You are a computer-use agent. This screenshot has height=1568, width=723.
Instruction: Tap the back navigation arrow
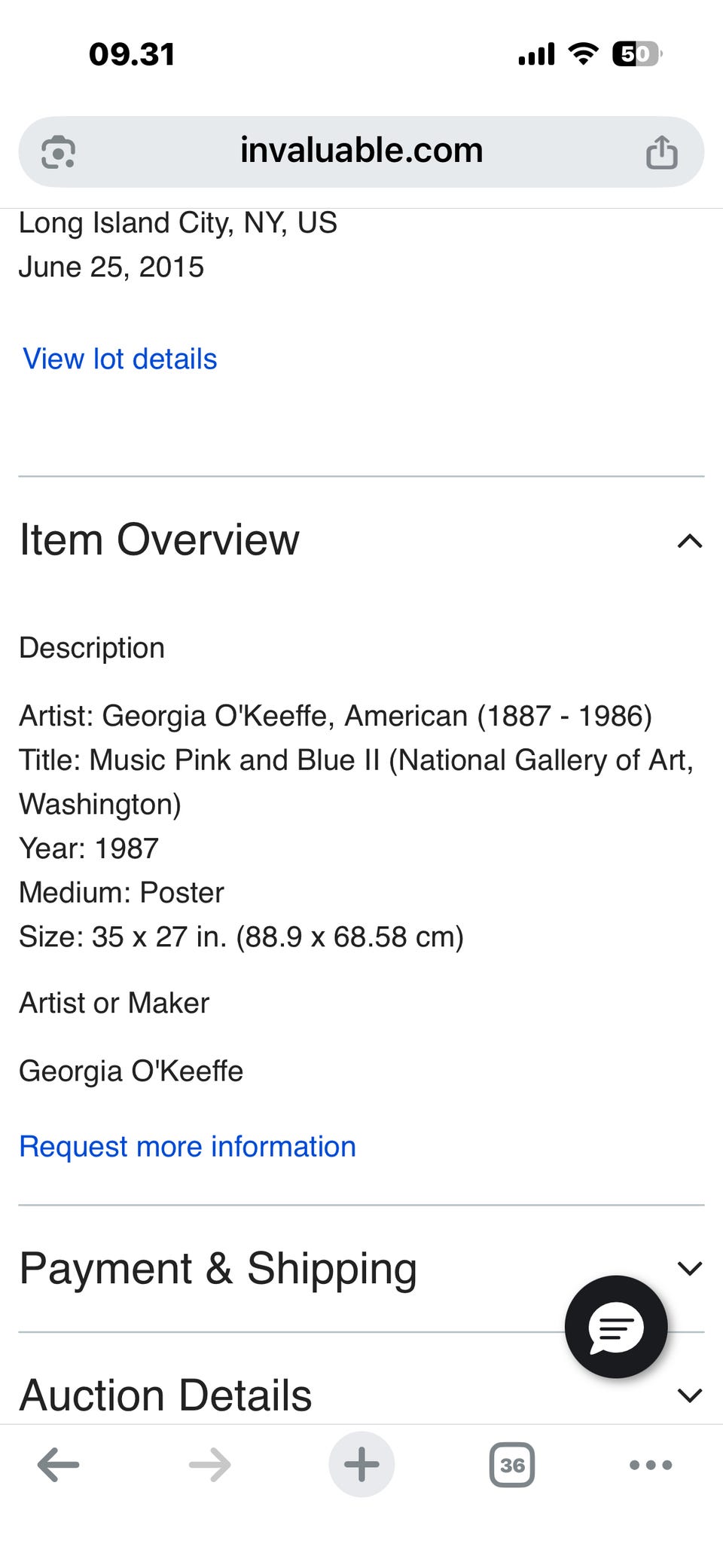(56, 1464)
